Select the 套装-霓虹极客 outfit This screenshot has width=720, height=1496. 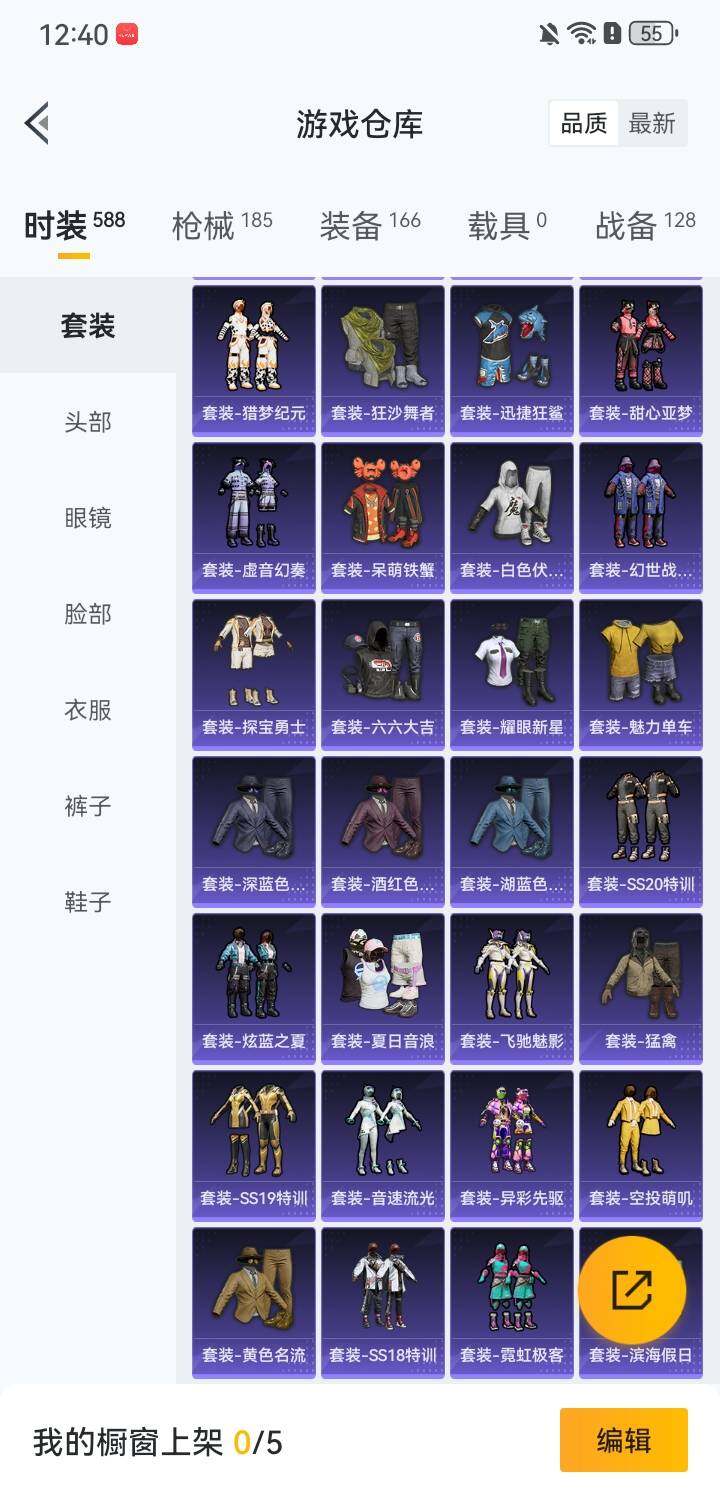pos(512,1290)
